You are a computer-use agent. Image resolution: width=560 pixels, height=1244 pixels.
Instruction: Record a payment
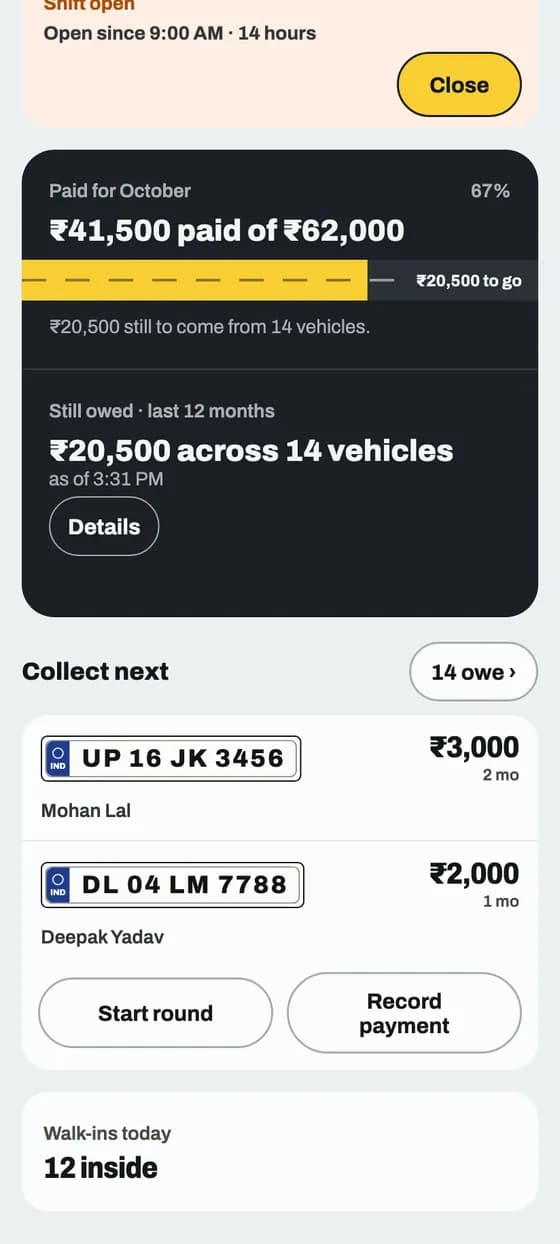click(x=404, y=1013)
